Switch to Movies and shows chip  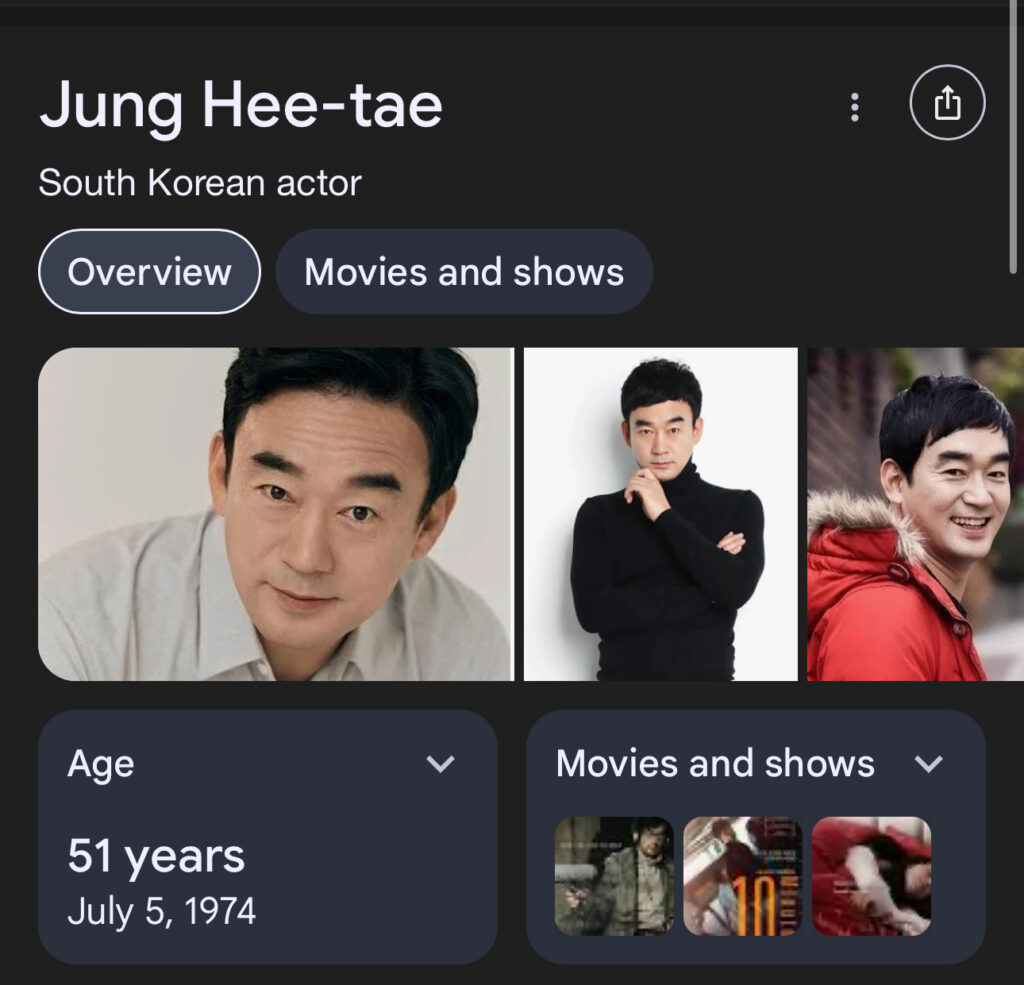(x=464, y=272)
